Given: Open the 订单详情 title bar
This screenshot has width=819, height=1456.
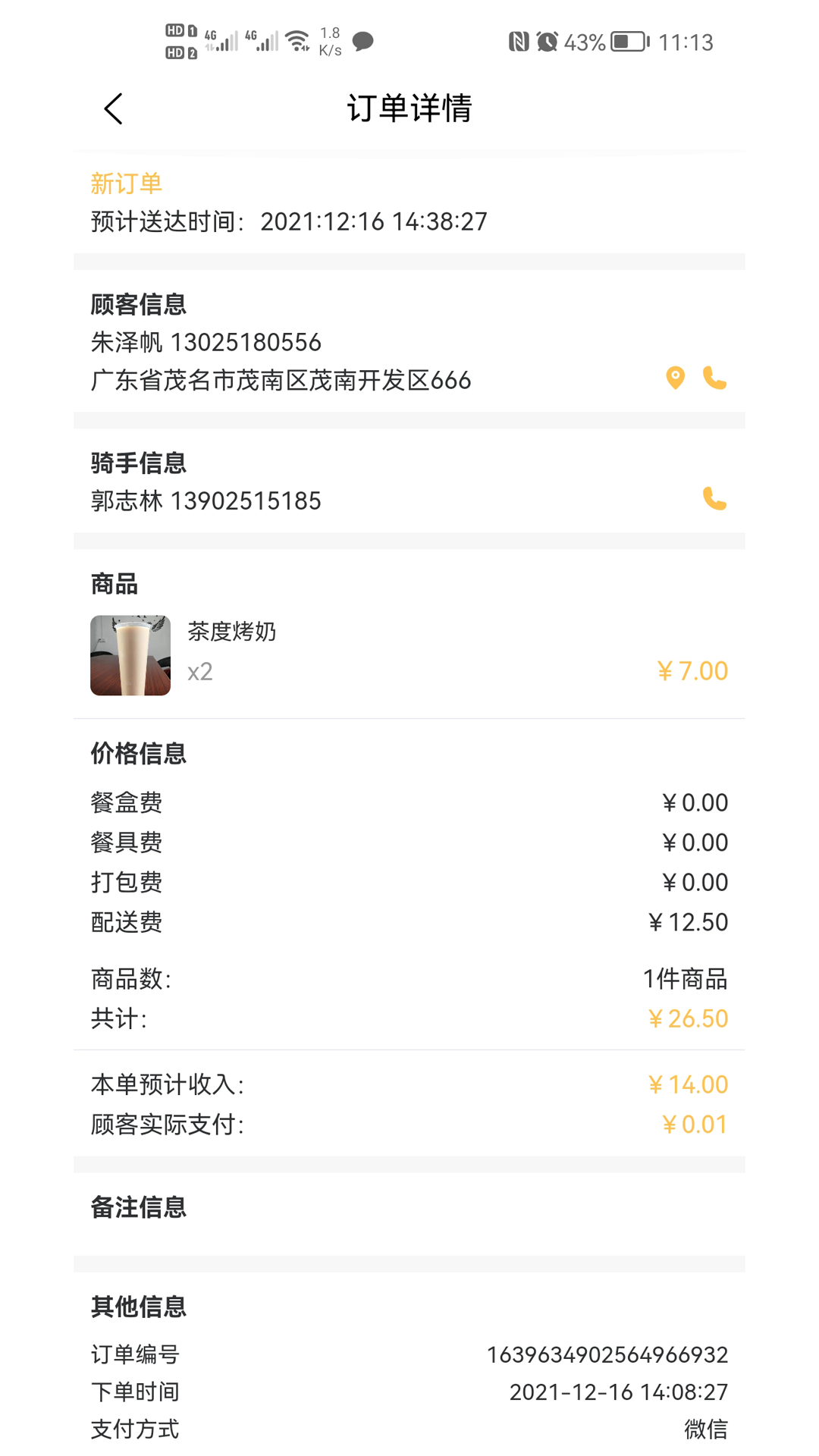Looking at the screenshot, I should point(409,109).
